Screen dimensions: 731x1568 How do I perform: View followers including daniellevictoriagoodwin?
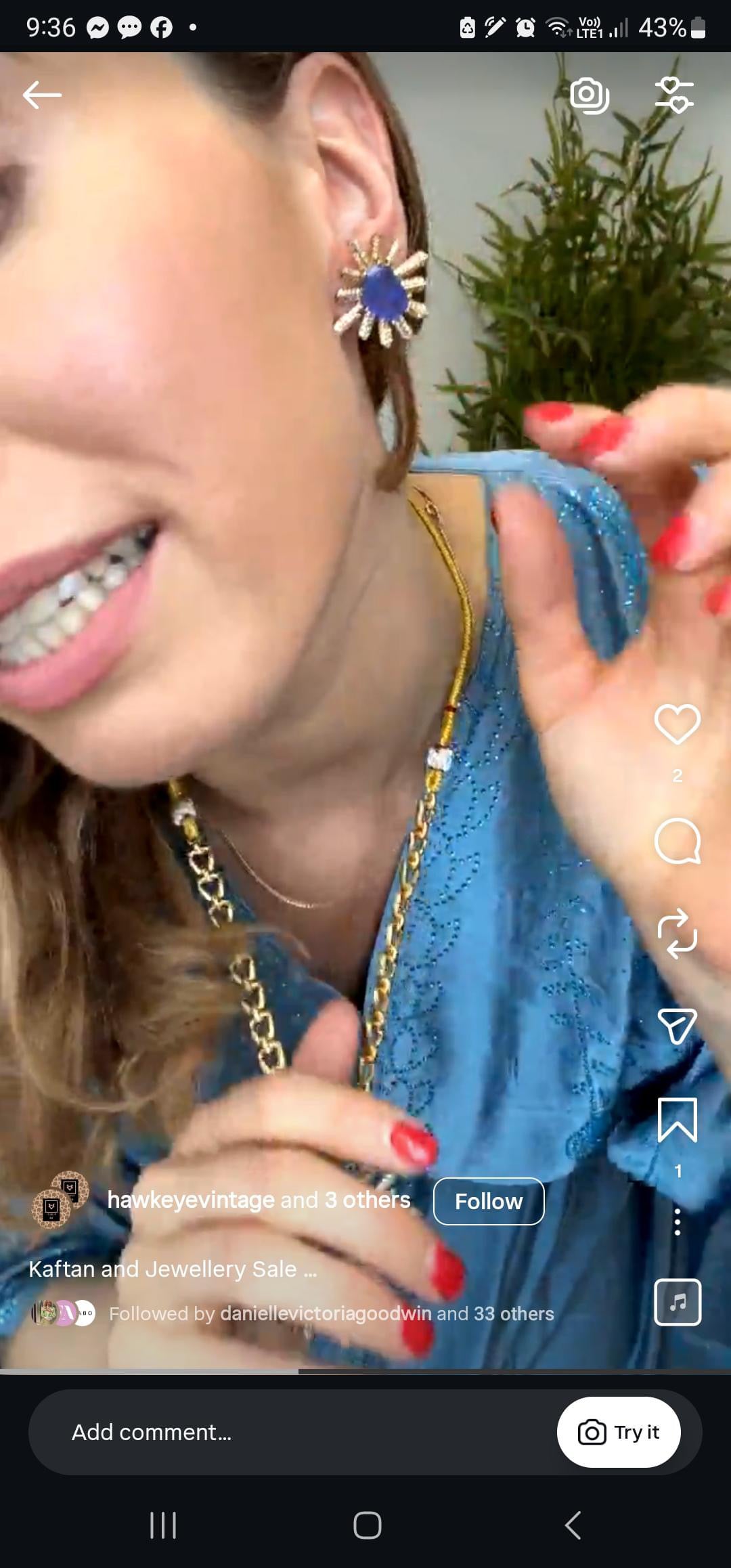click(x=331, y=1313)
